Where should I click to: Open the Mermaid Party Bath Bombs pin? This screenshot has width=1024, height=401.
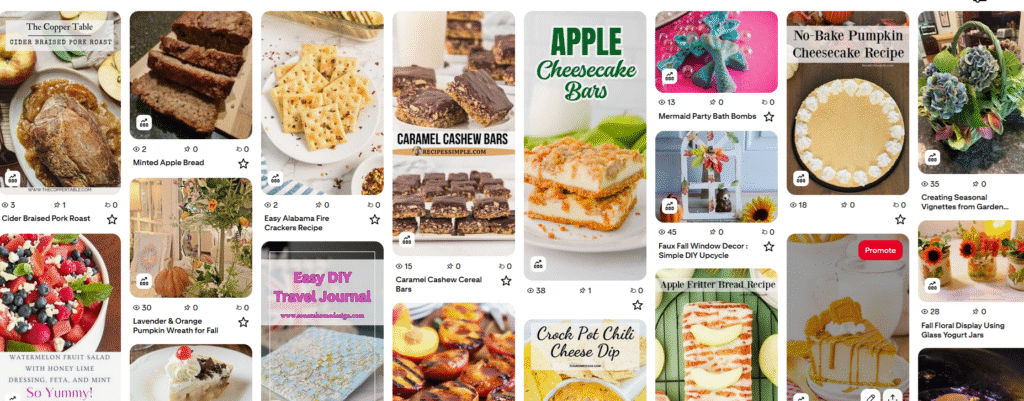coord(716,50)
